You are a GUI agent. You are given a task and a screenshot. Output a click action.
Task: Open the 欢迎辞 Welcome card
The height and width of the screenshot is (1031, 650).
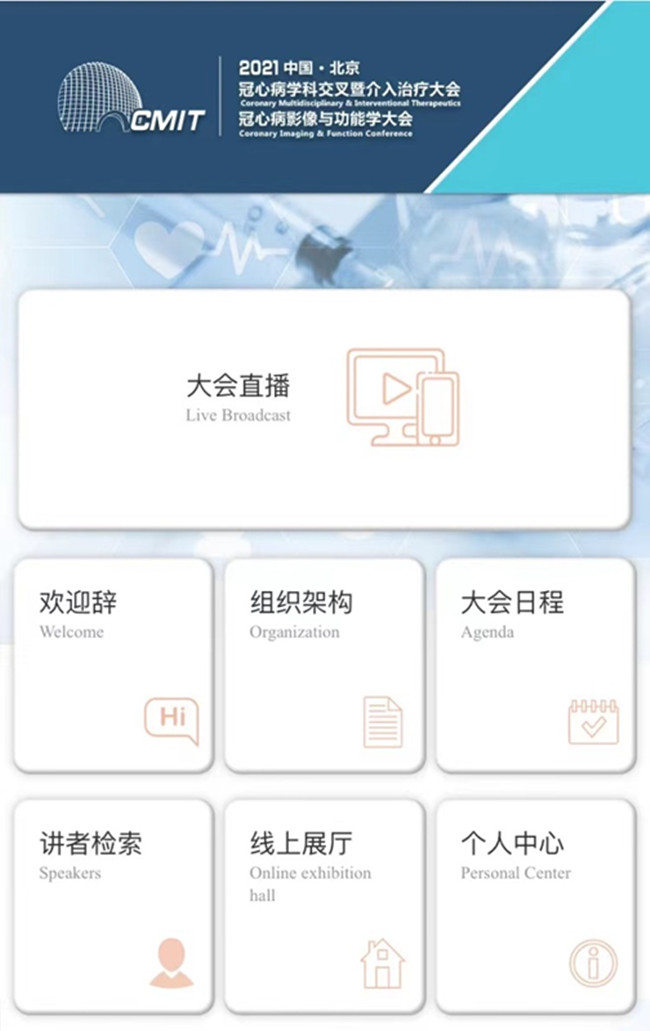pos(113,665)
